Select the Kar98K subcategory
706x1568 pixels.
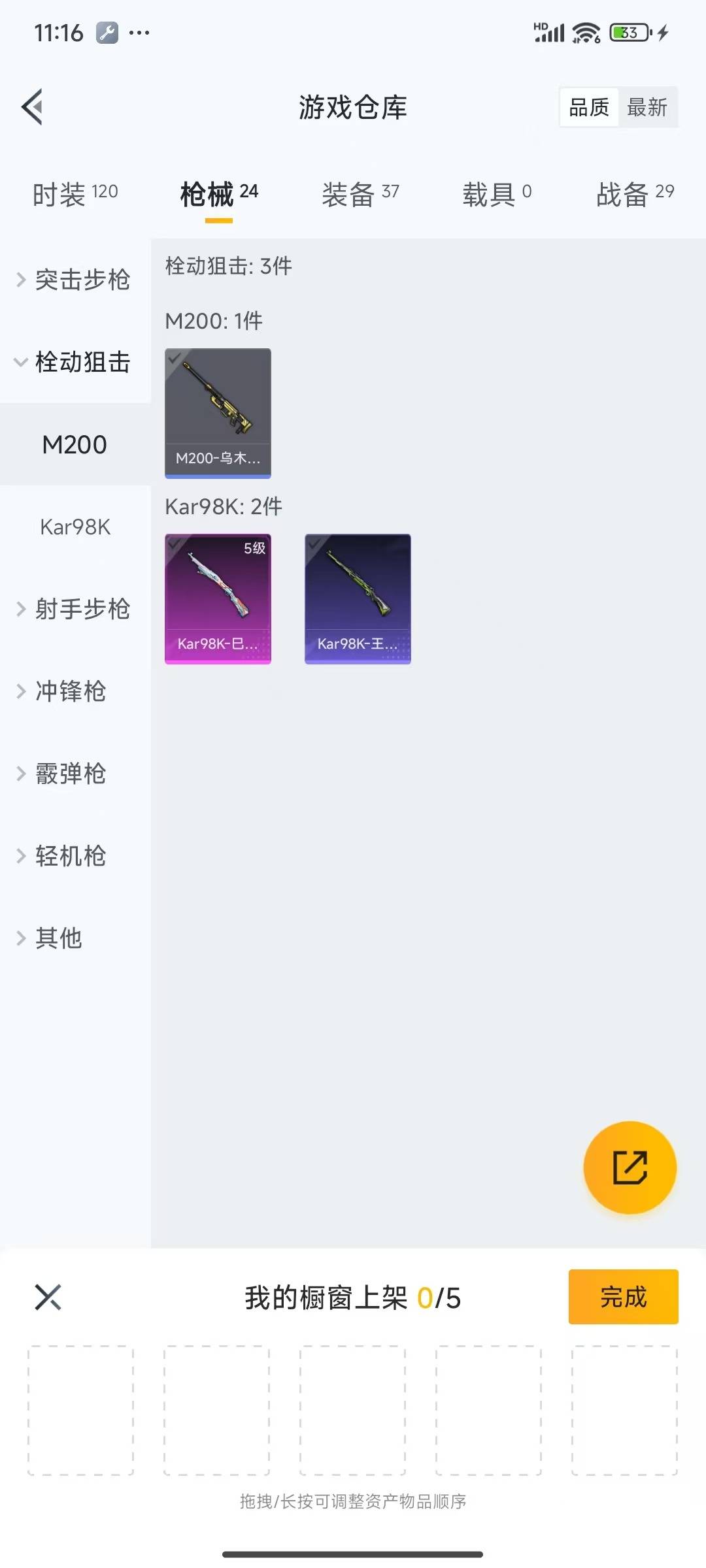point(75,527)
